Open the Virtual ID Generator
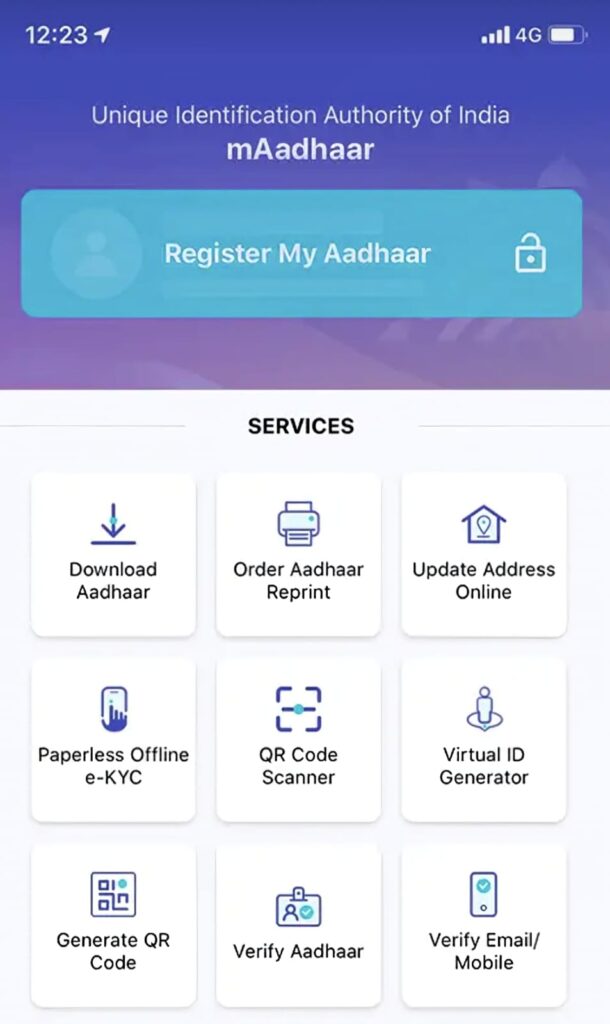The image size is (610, 1024). tap(484, 738)
